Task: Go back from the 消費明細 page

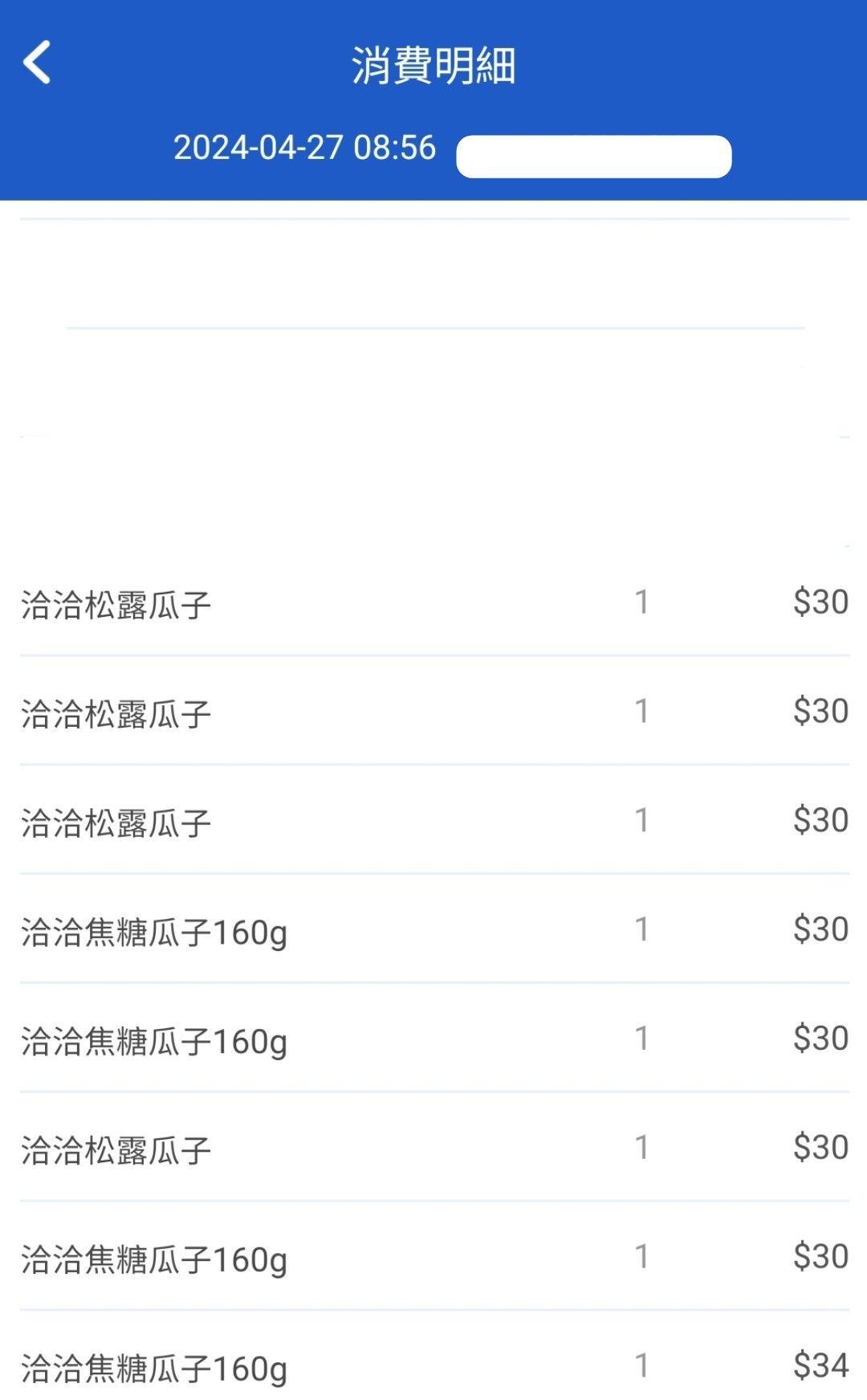Action: click(x=37, y=63)
